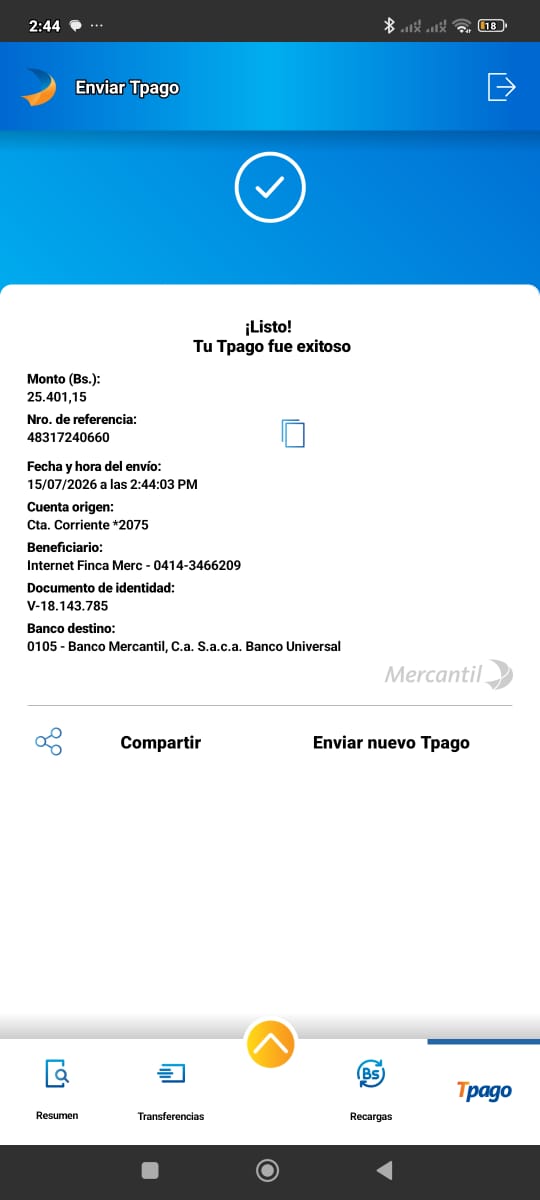The image size is (540, 1200).
Task: Go to the system home screen
Action: (x=267, y=1170)
